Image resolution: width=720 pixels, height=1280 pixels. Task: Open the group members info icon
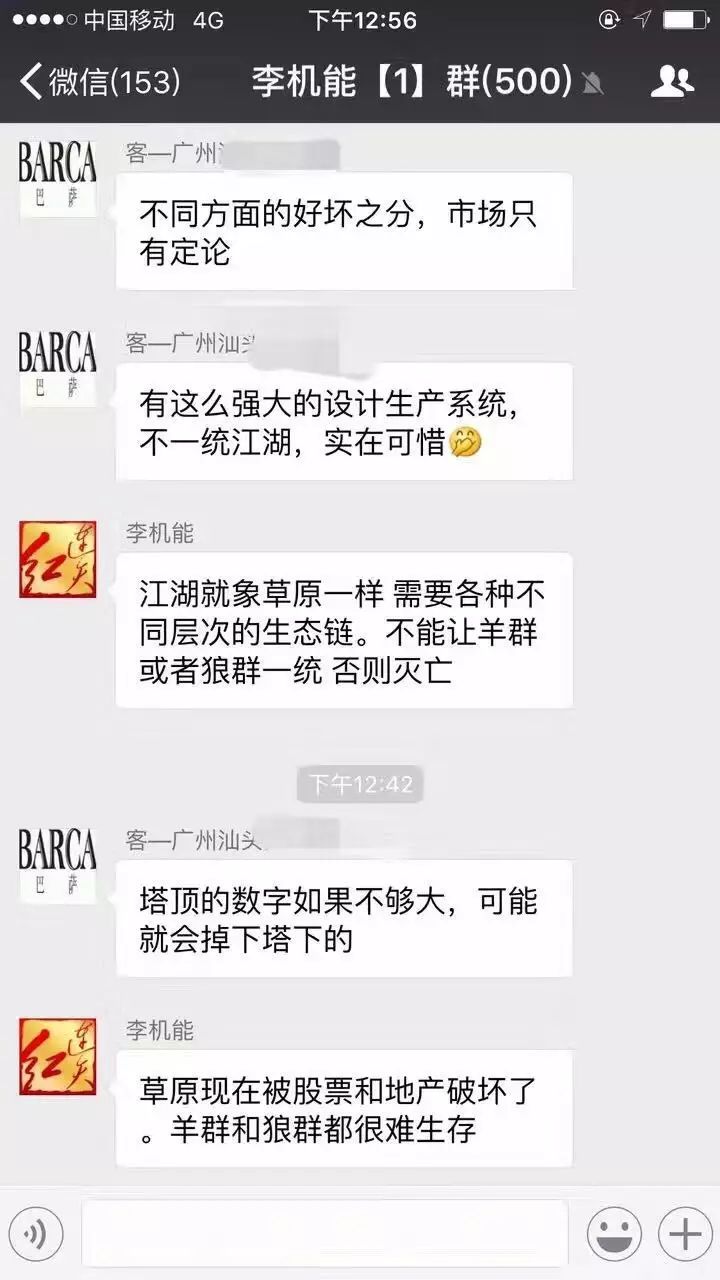672,82
